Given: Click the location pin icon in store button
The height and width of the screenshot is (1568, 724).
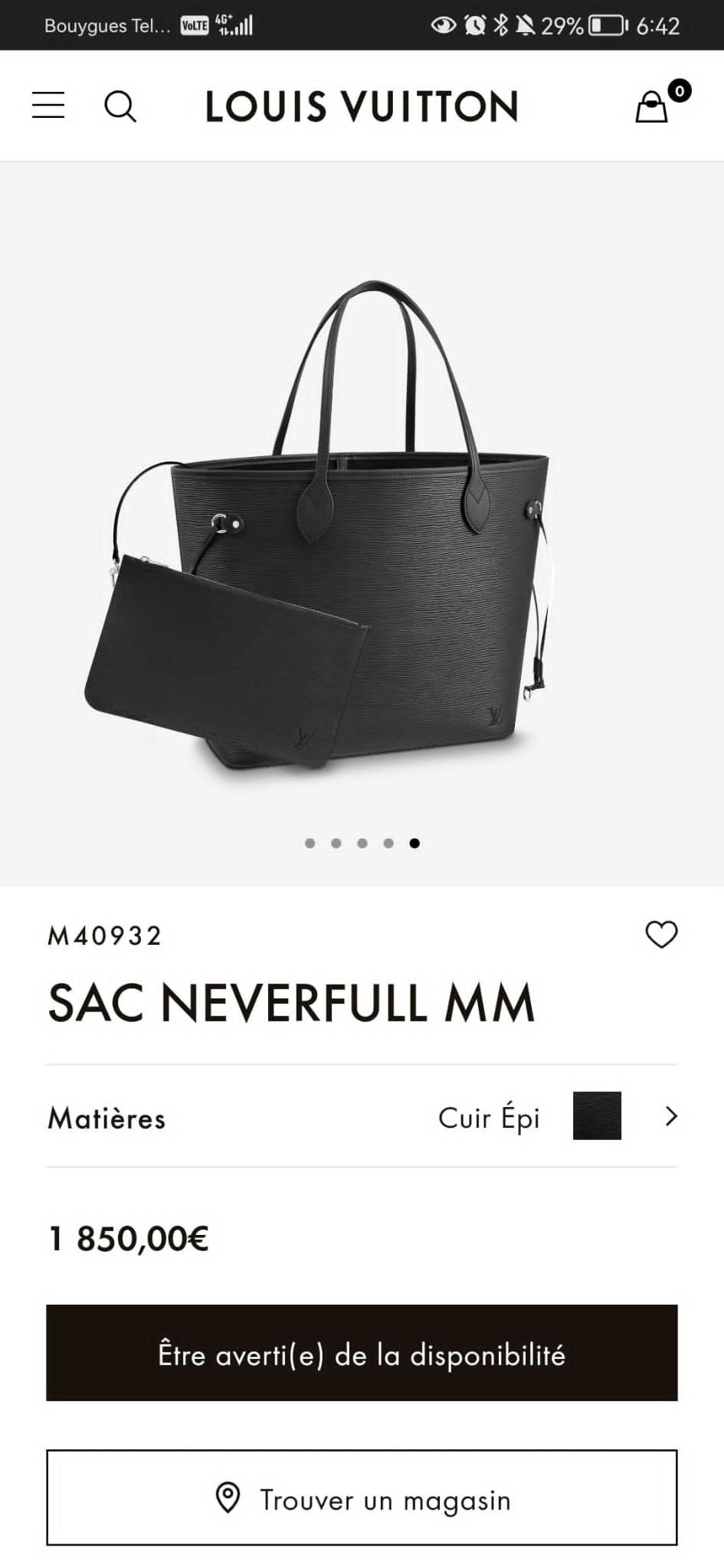Looking at the screenshot, I should point(228,1500).
